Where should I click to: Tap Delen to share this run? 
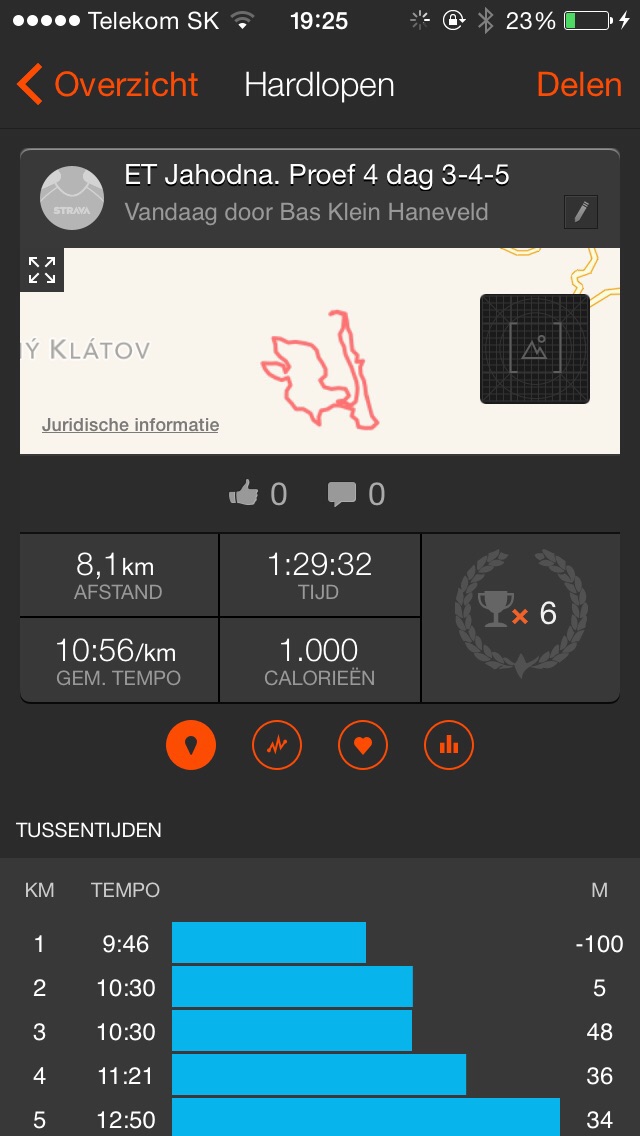coord(578,85)
